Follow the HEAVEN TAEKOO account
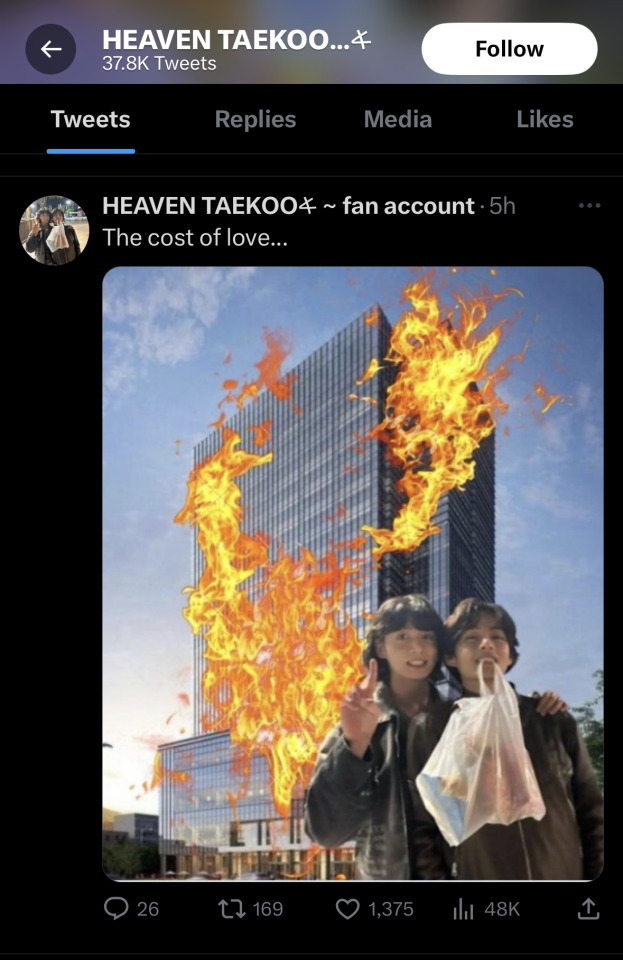This screenshot has height=960, width=623. point(509,49)
